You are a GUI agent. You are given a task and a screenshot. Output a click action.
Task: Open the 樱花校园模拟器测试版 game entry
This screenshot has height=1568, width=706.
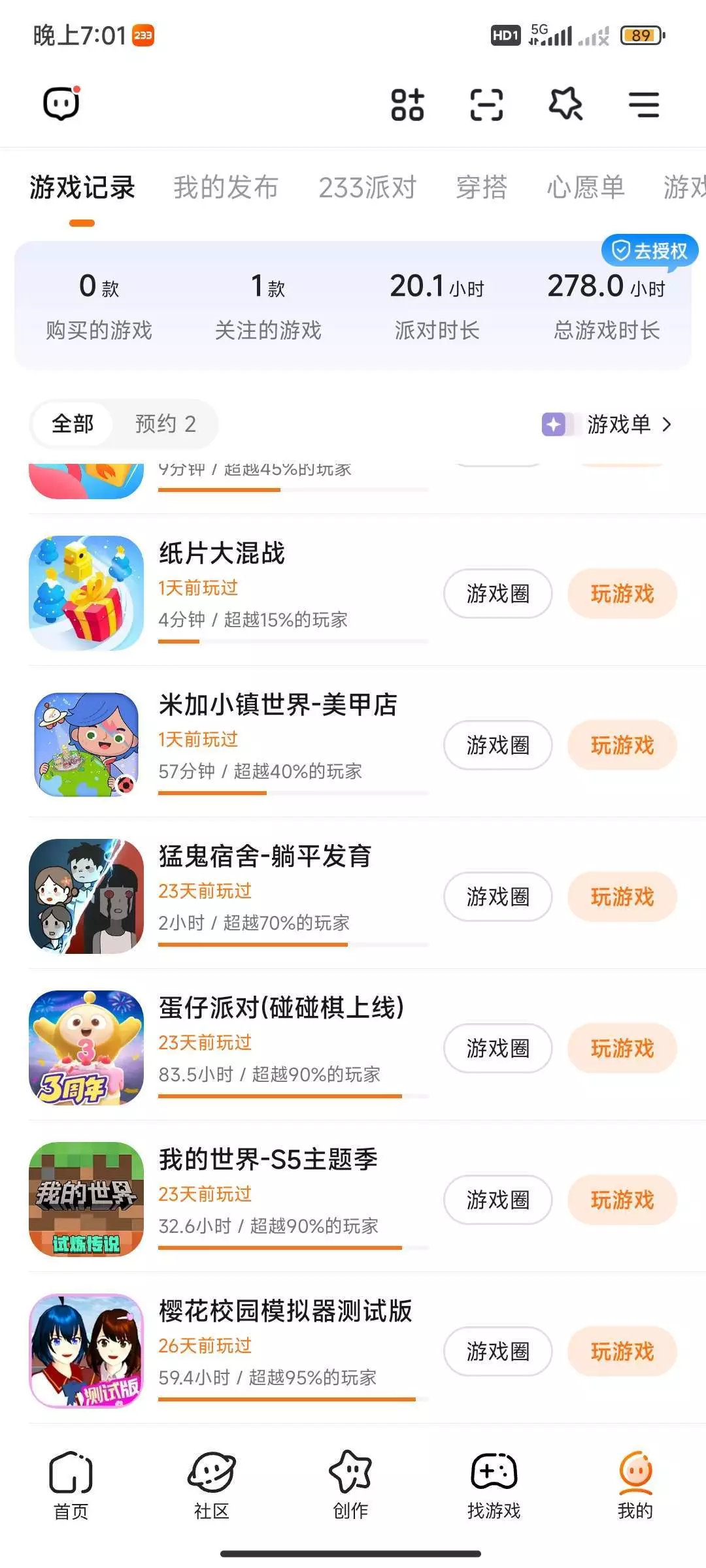[286, 1312]
